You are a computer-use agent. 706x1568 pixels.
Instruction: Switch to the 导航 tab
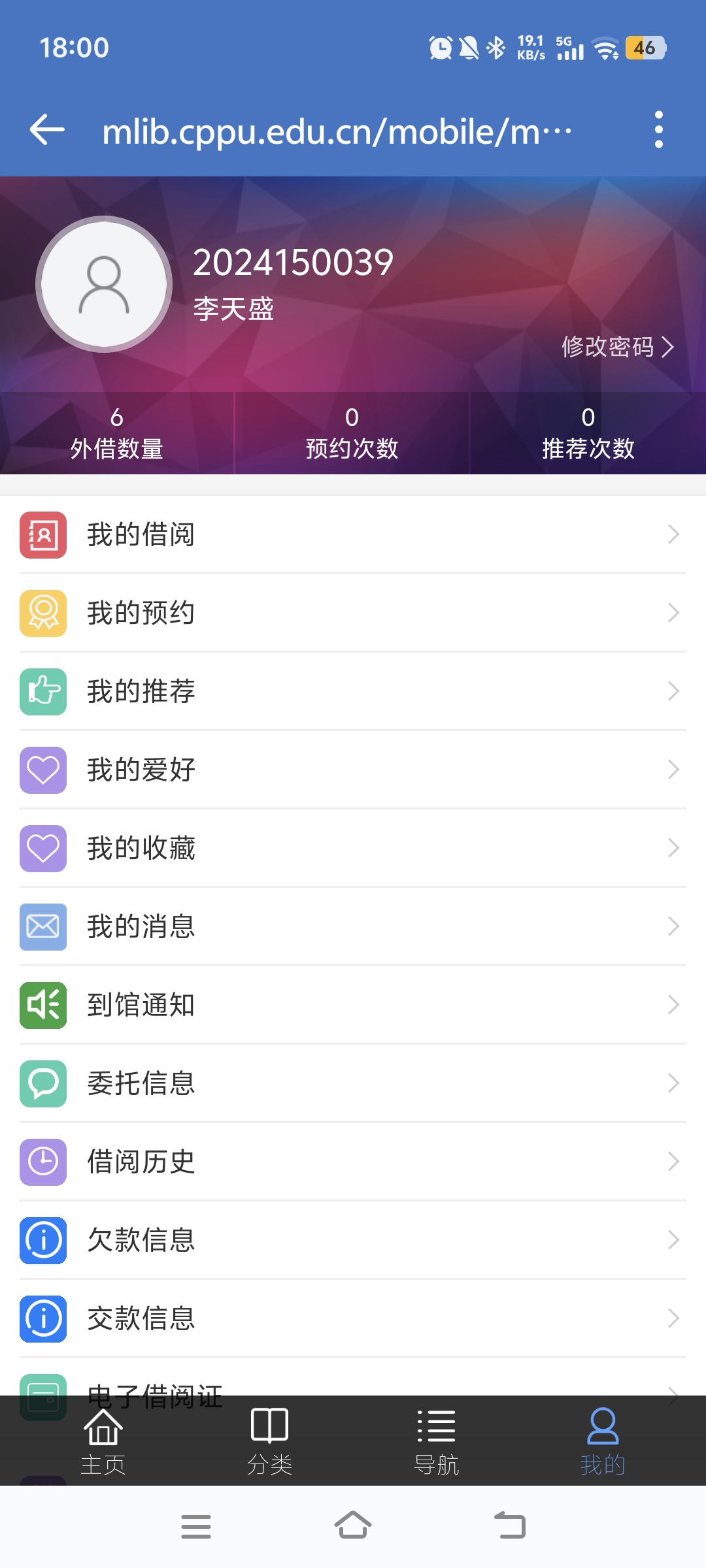coord(436,1441)
